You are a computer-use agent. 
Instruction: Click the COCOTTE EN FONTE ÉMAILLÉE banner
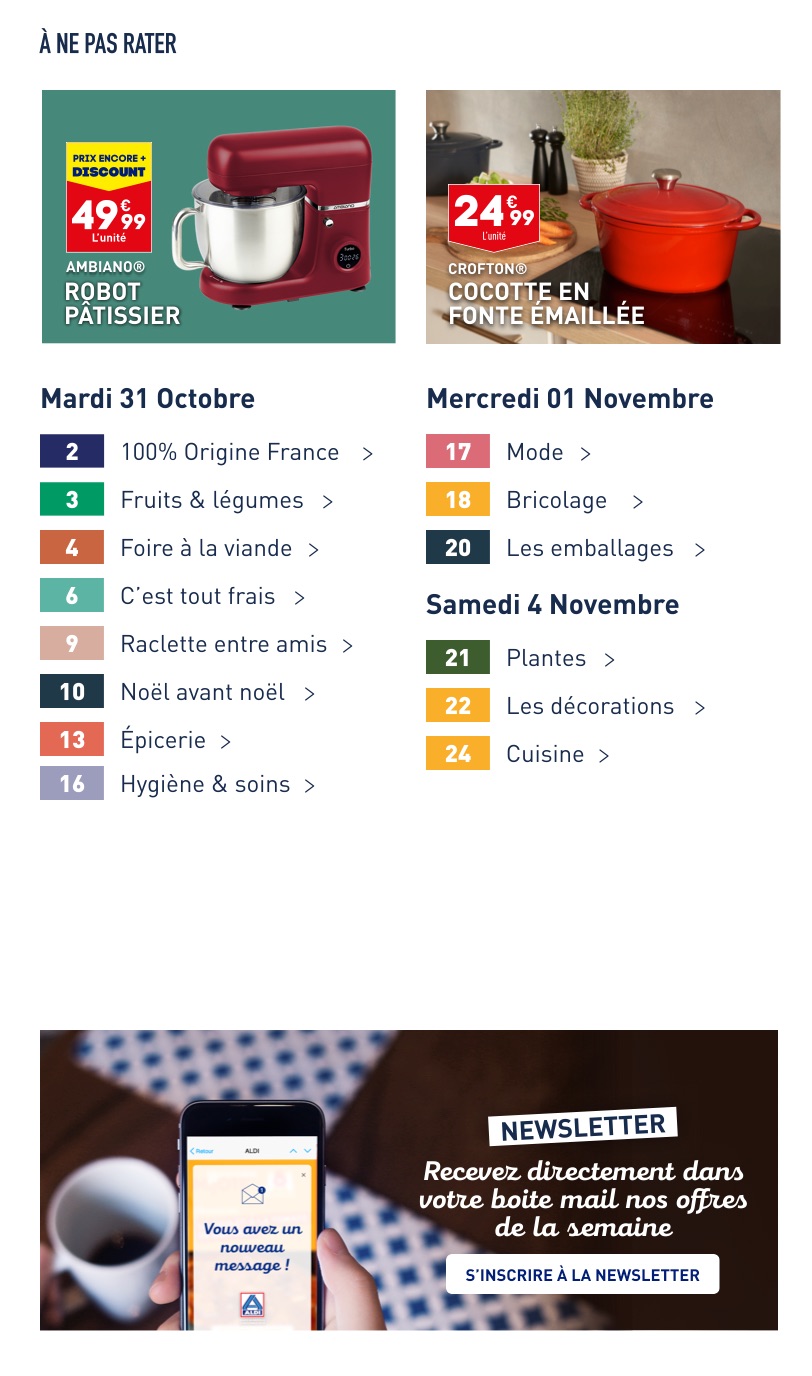[603, 217]
